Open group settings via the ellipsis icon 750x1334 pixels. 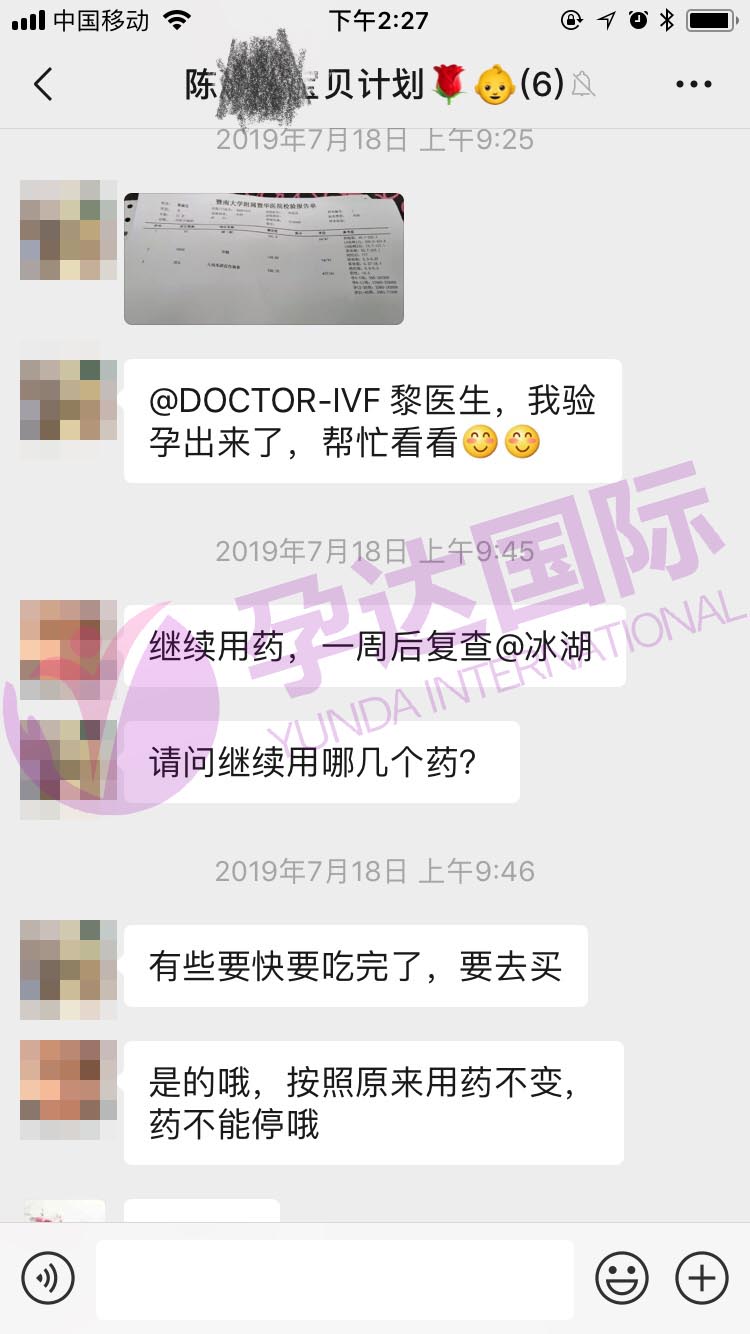click(x=693, y=84)
